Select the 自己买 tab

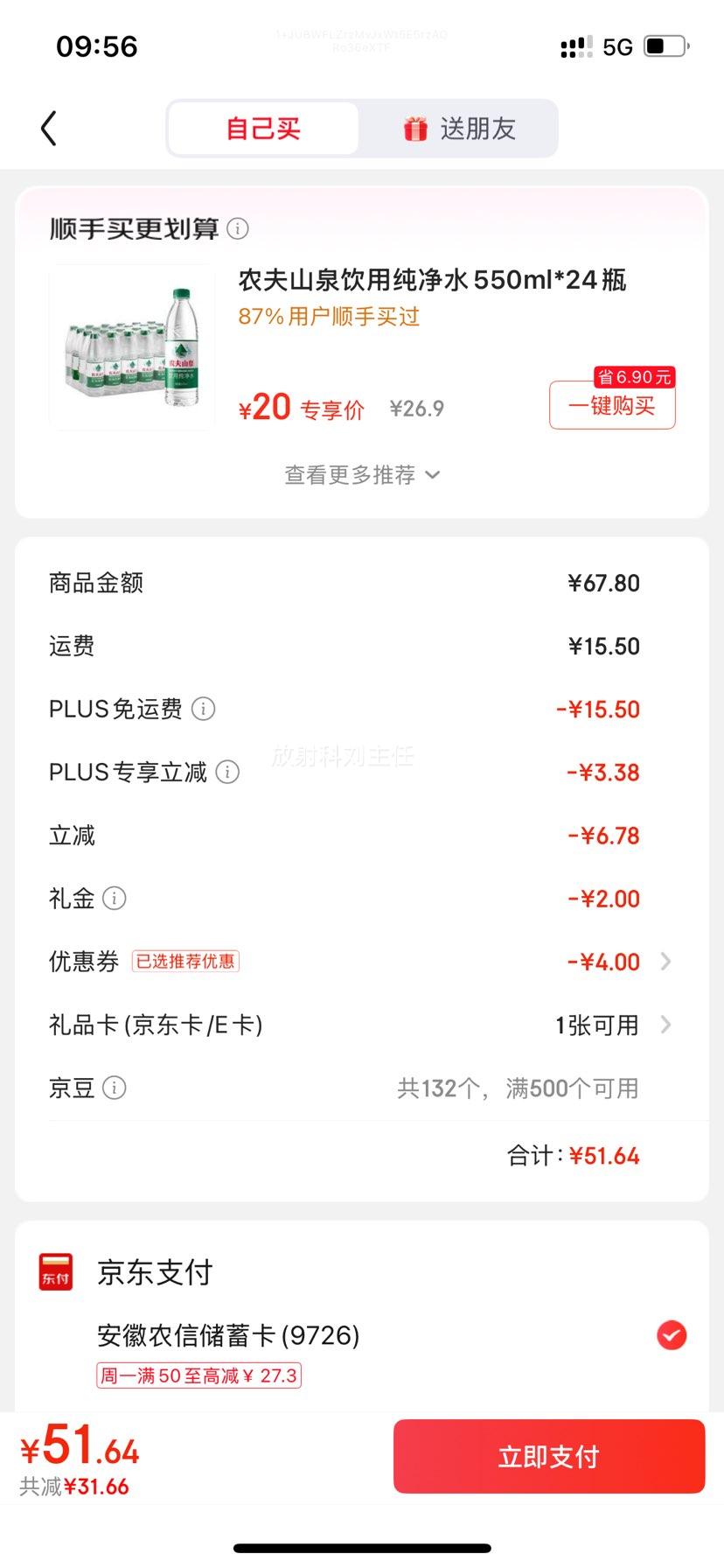pos(263,129)
